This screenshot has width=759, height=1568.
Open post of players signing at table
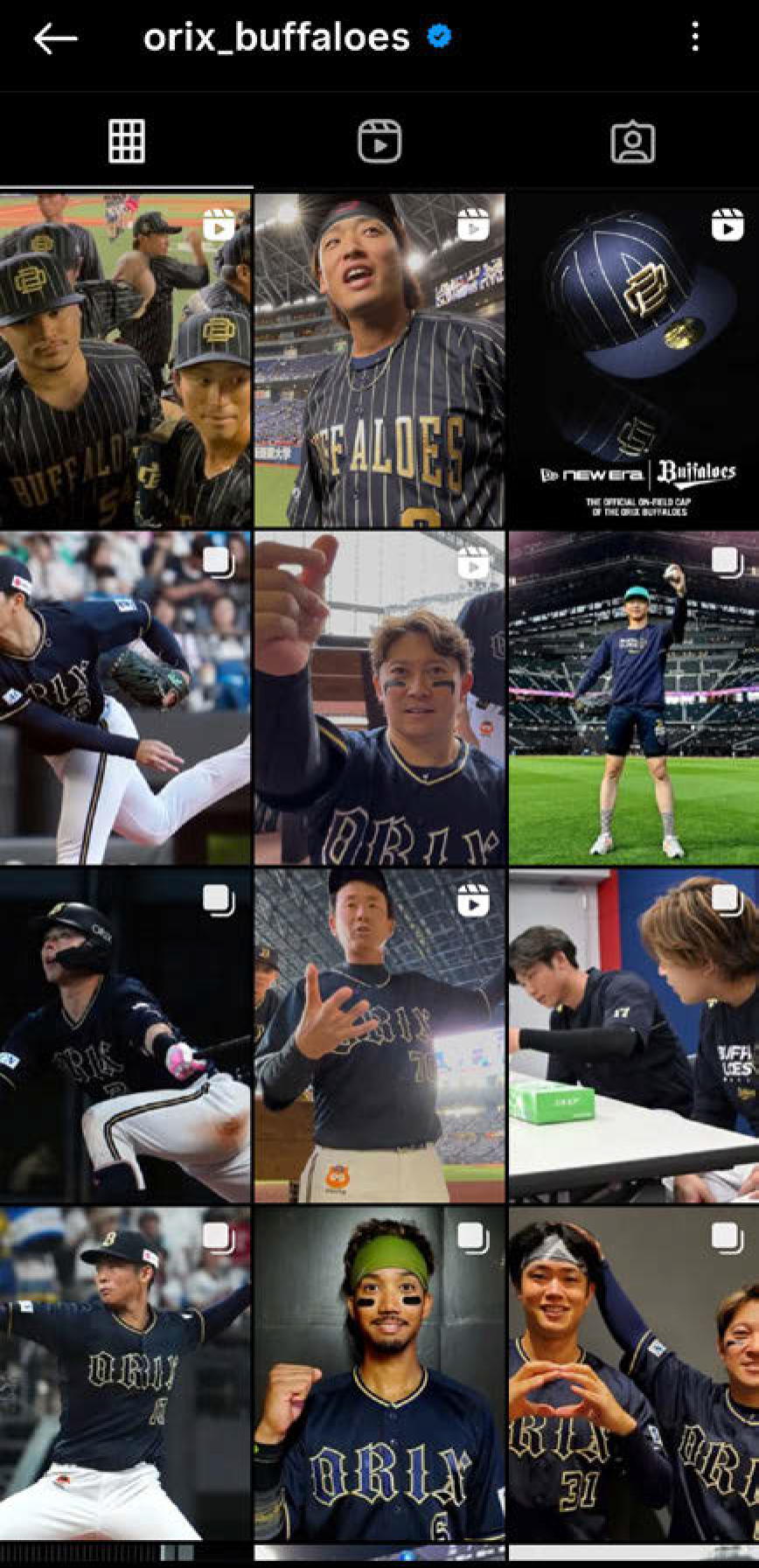click(634, 1035)
